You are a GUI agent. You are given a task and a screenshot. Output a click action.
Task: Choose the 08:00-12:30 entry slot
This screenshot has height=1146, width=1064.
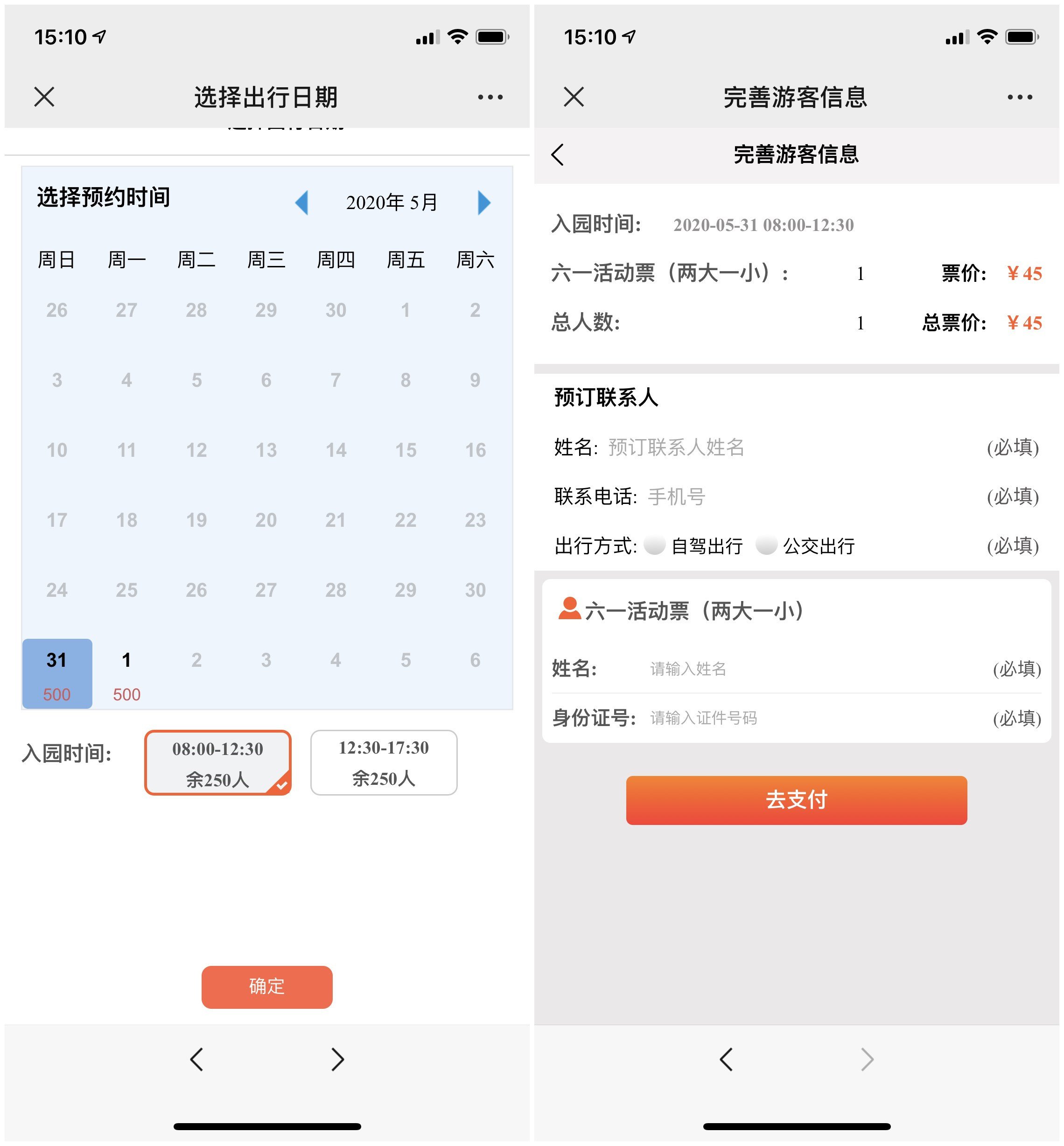click(x=217, y=762)
